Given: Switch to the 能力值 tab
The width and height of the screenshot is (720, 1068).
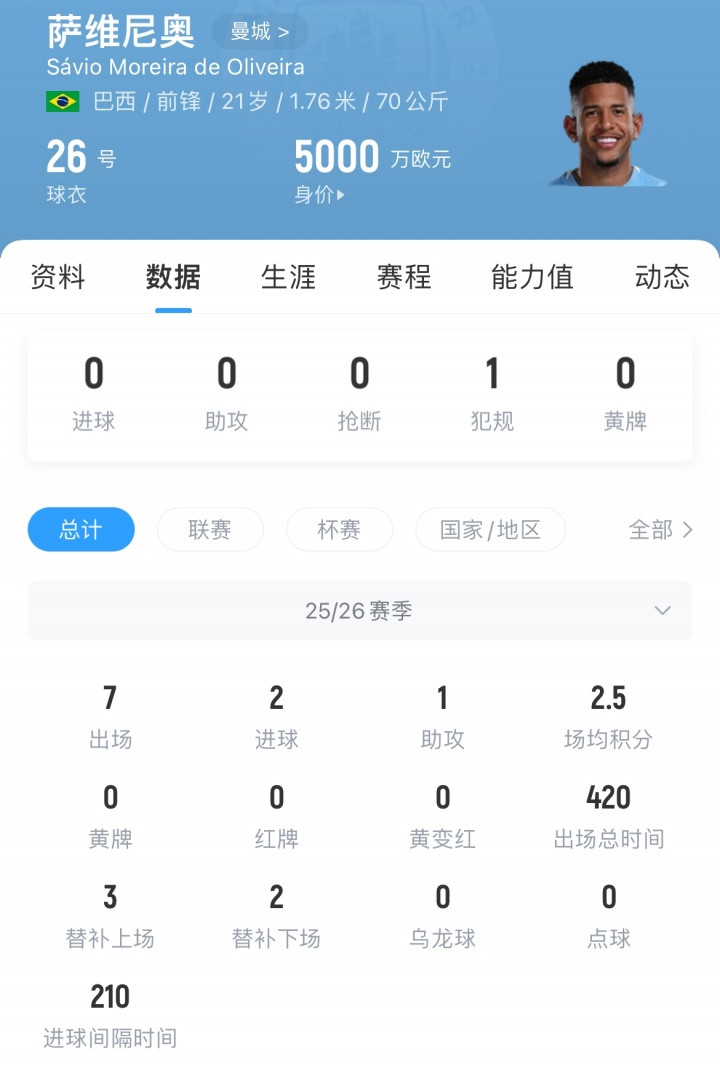Looking at the screenshot, I should (x=532, y=277).
